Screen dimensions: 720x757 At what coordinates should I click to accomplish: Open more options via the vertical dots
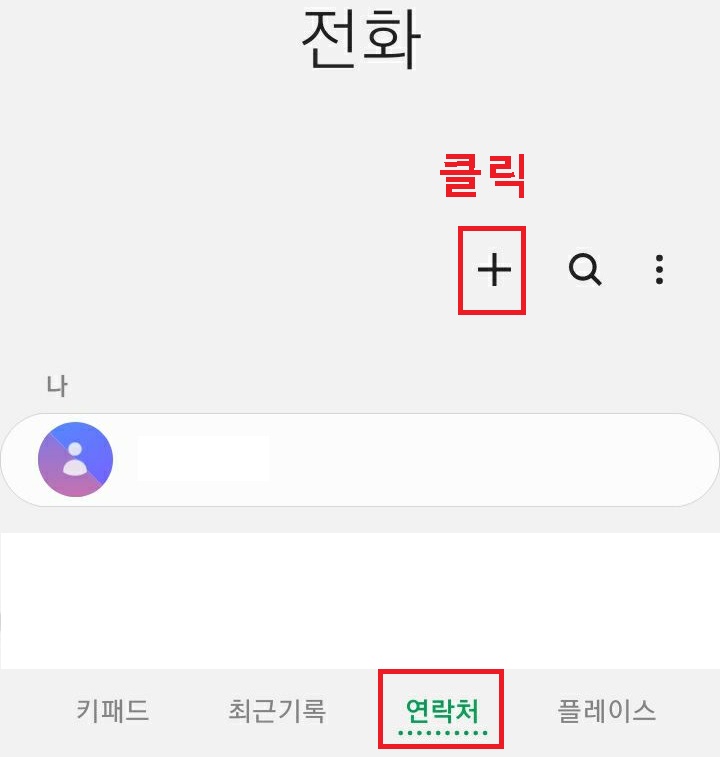click(659, 270)
